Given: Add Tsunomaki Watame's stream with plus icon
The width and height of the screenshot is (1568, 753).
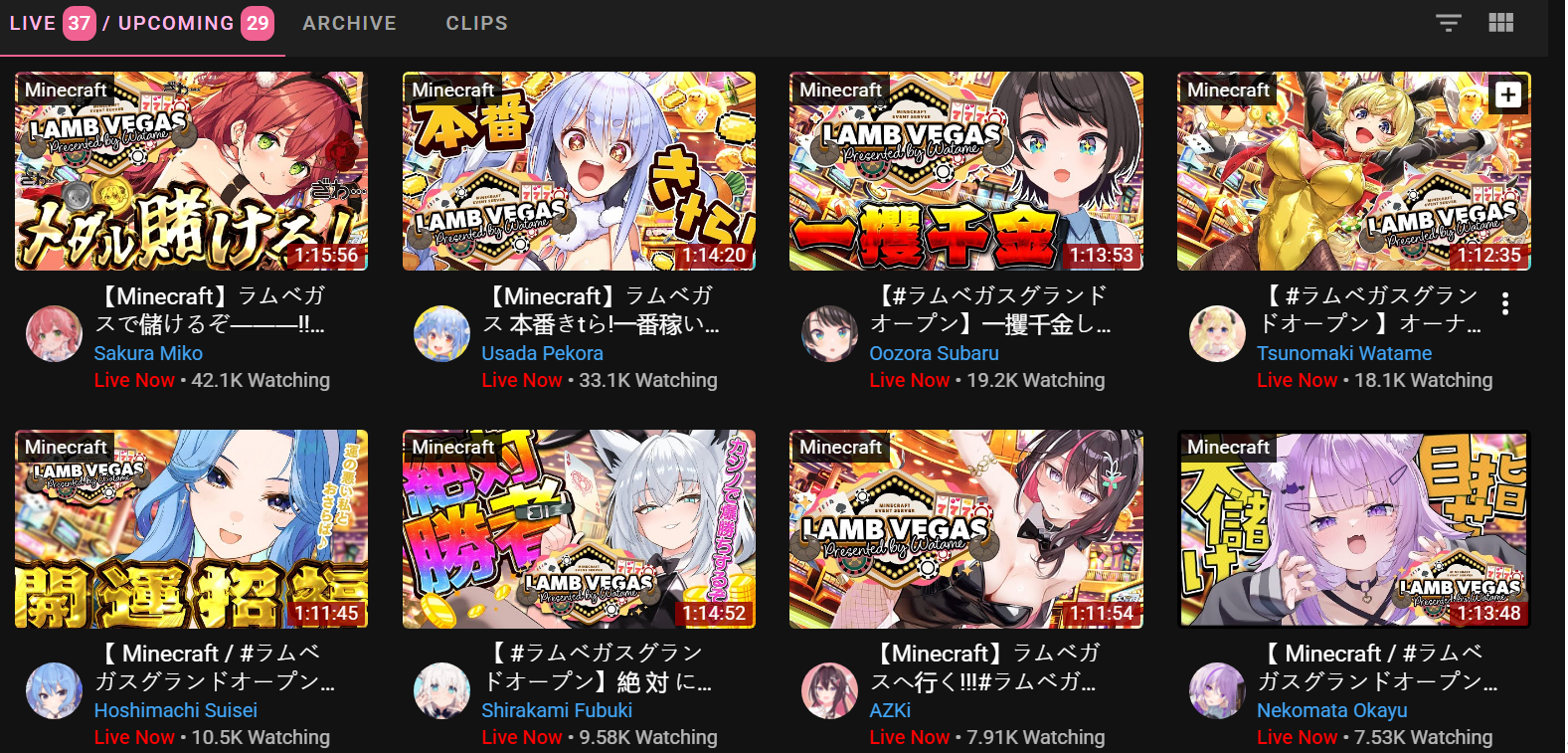Looking at the screenshot, I should click(x=1508, y=94).
